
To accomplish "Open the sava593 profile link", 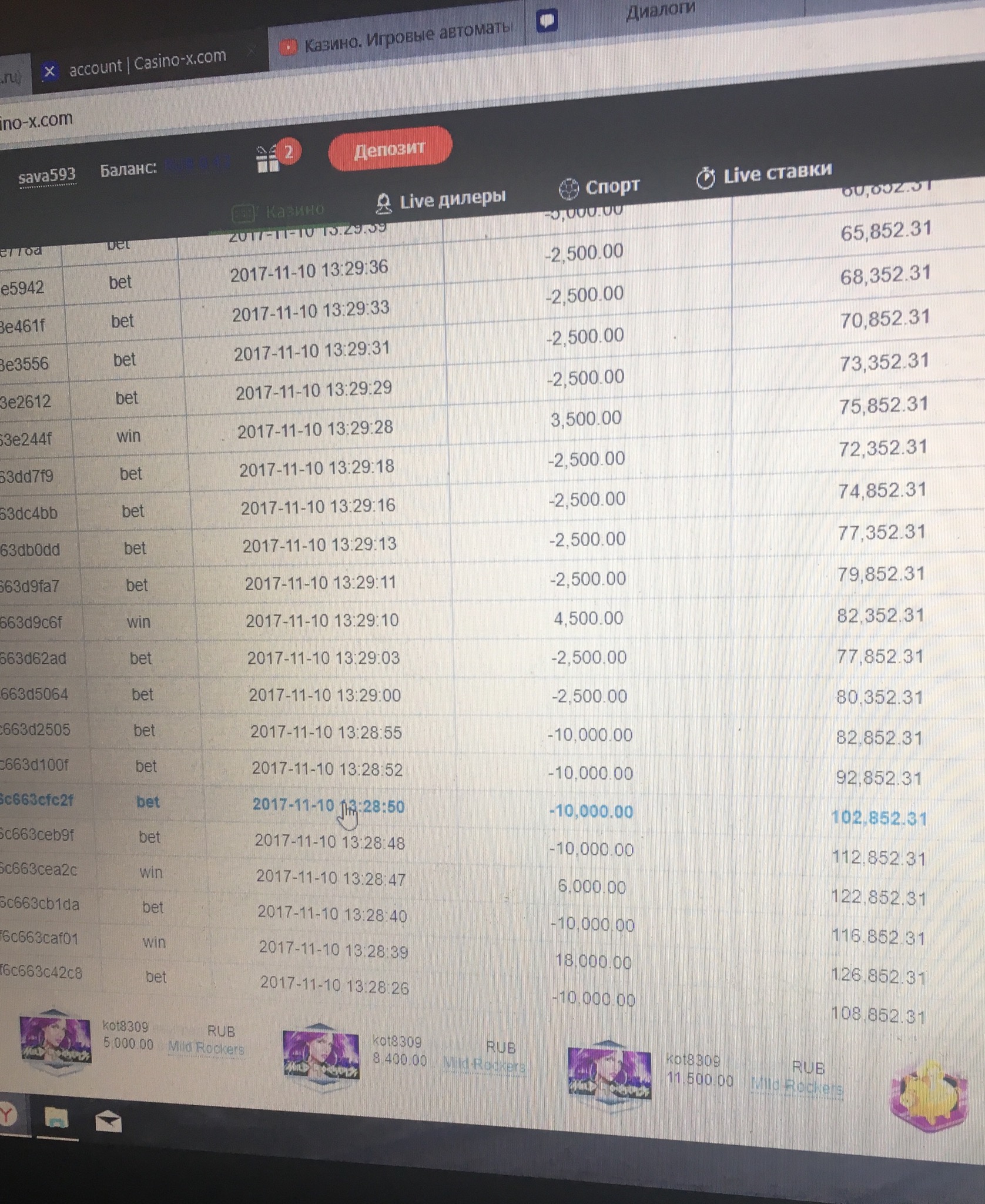I will click(46, 176).
